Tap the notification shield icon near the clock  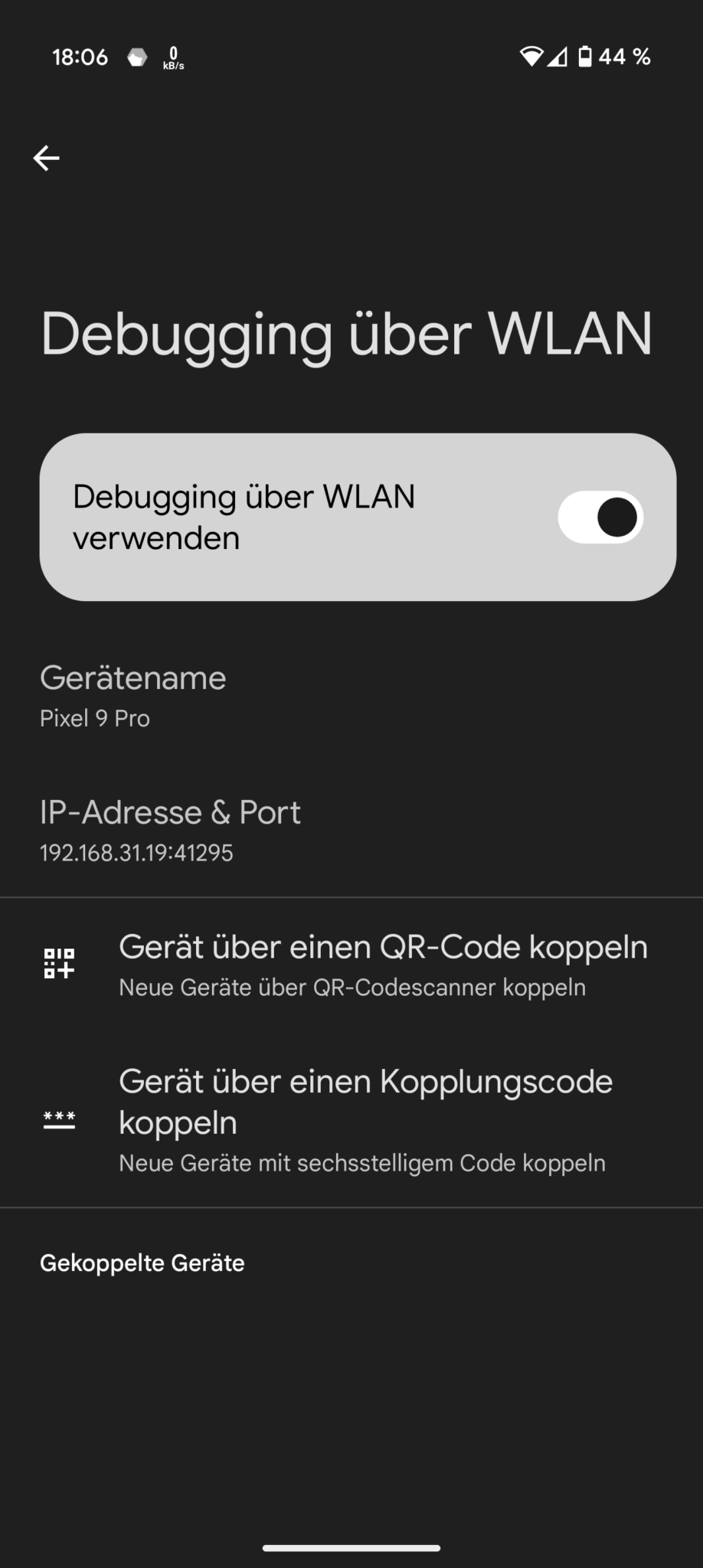(138, 57)
